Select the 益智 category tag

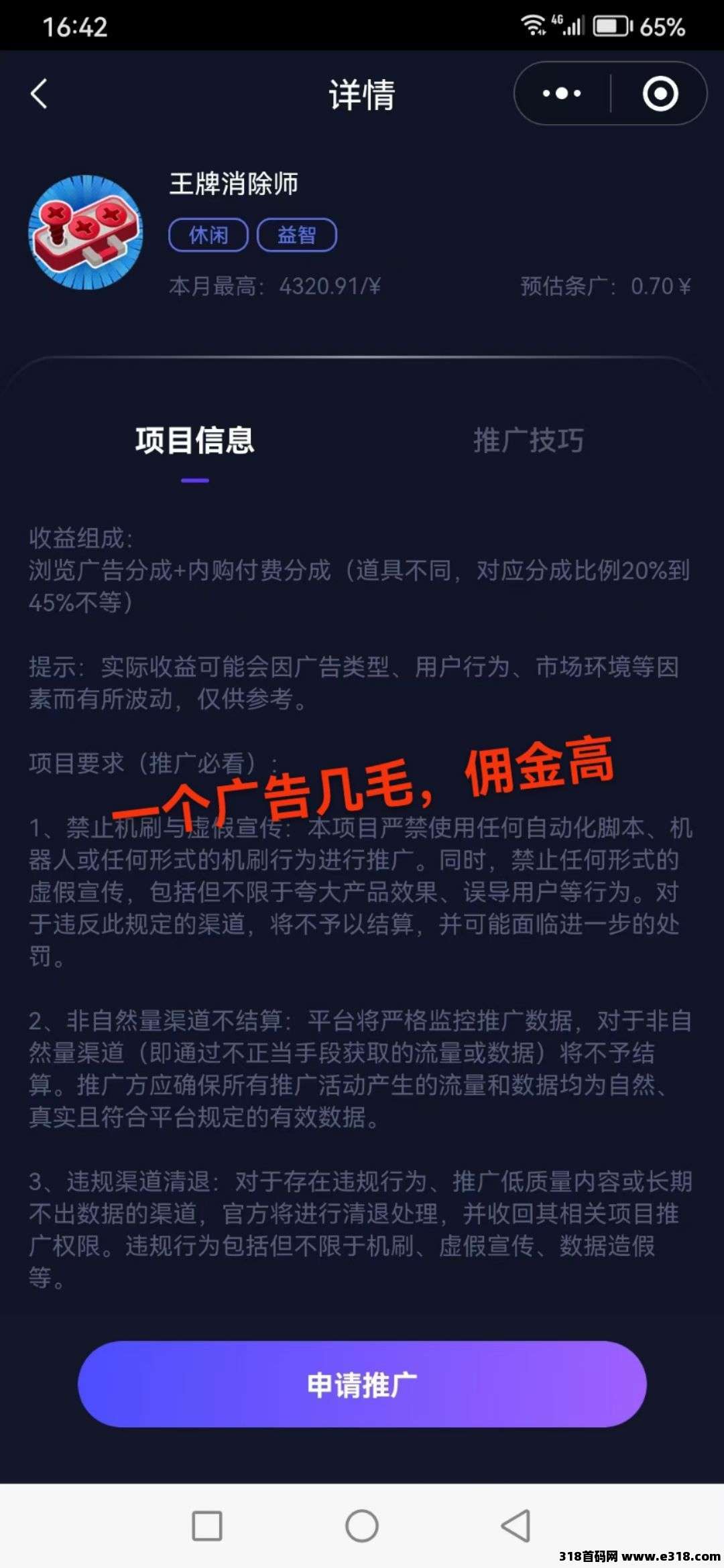tap(297, 235)
